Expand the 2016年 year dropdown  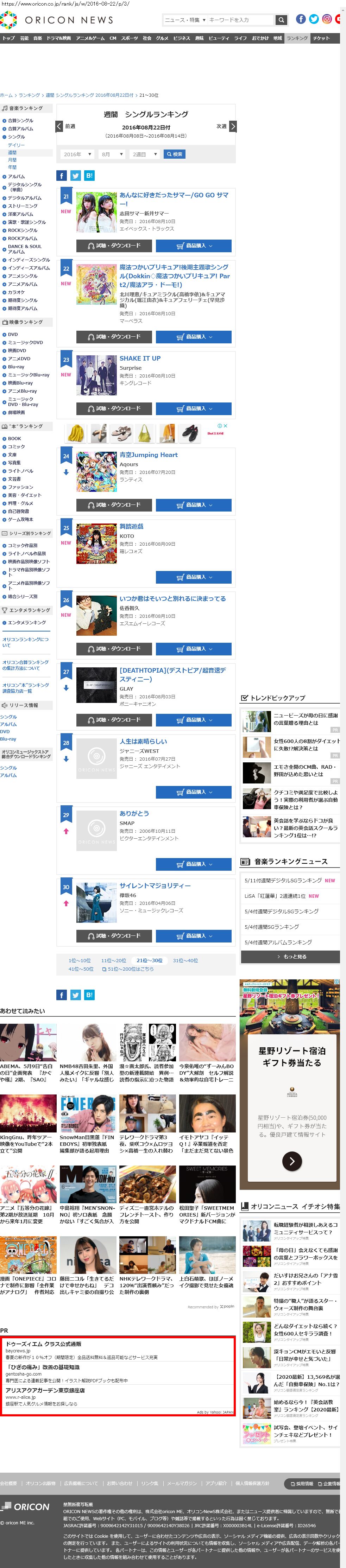click(x=77, y=154)
